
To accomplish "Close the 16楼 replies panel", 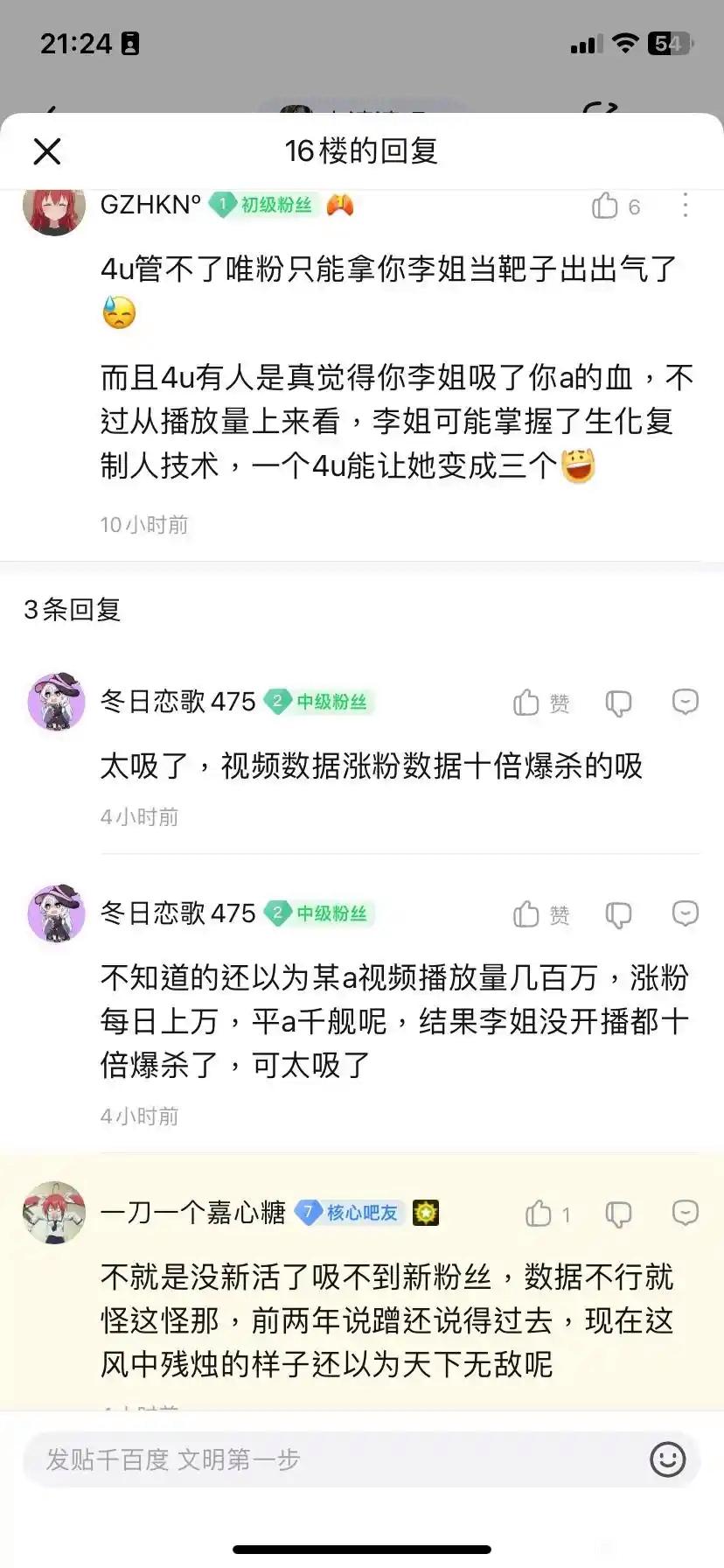I will coord(47,151).
